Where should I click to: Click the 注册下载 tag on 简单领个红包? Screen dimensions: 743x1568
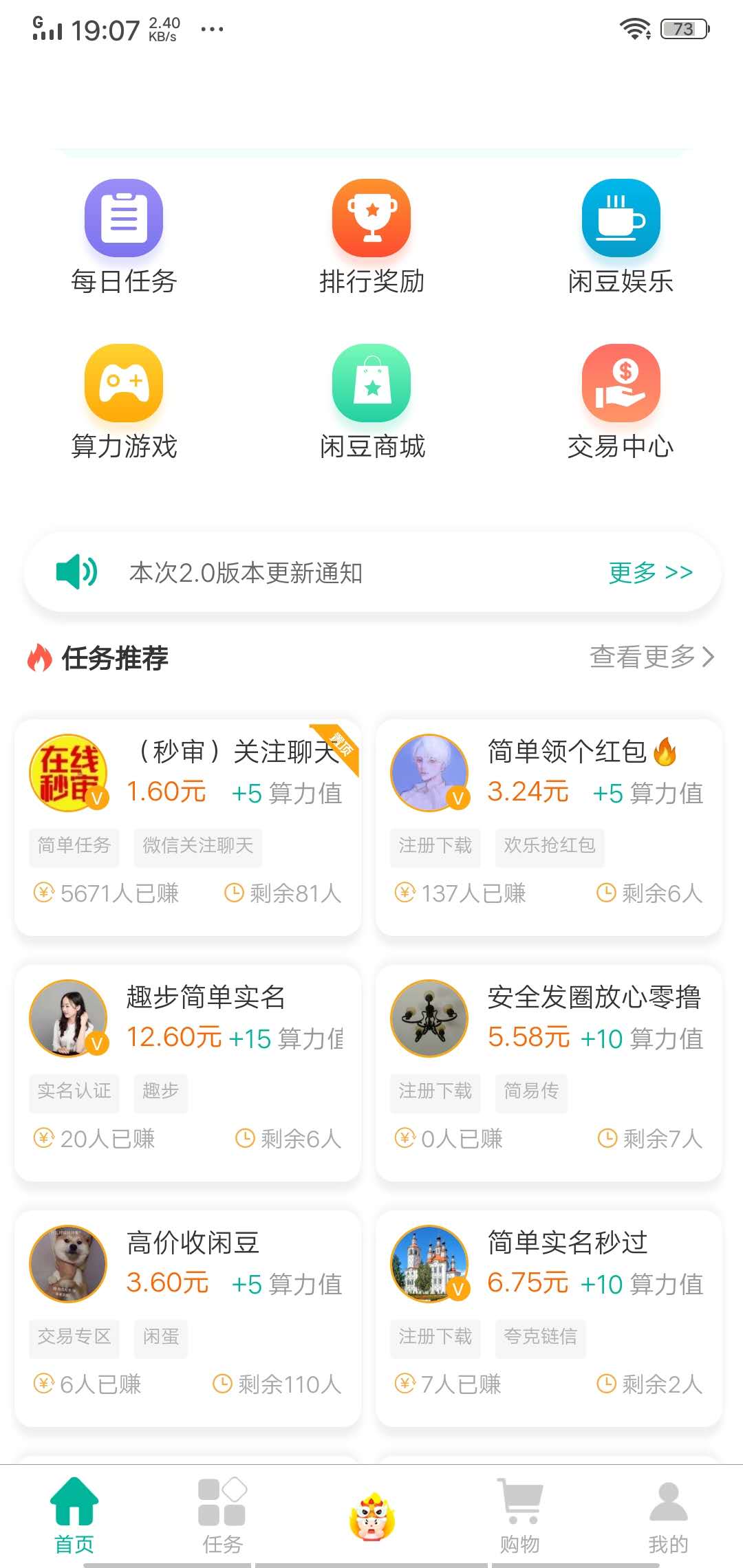[435, 847]
